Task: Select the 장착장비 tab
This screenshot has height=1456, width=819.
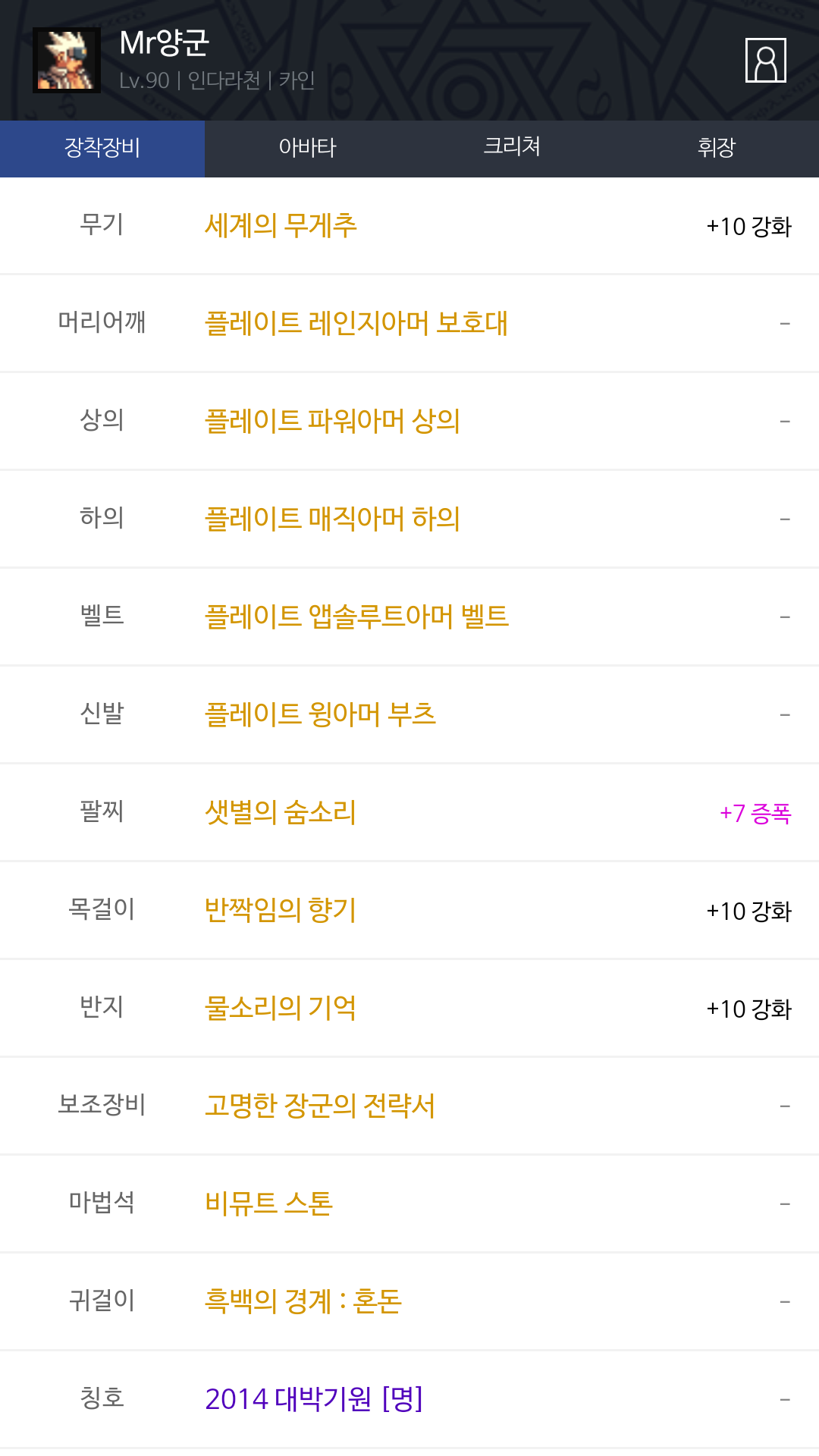Action: tap(102, 148)
